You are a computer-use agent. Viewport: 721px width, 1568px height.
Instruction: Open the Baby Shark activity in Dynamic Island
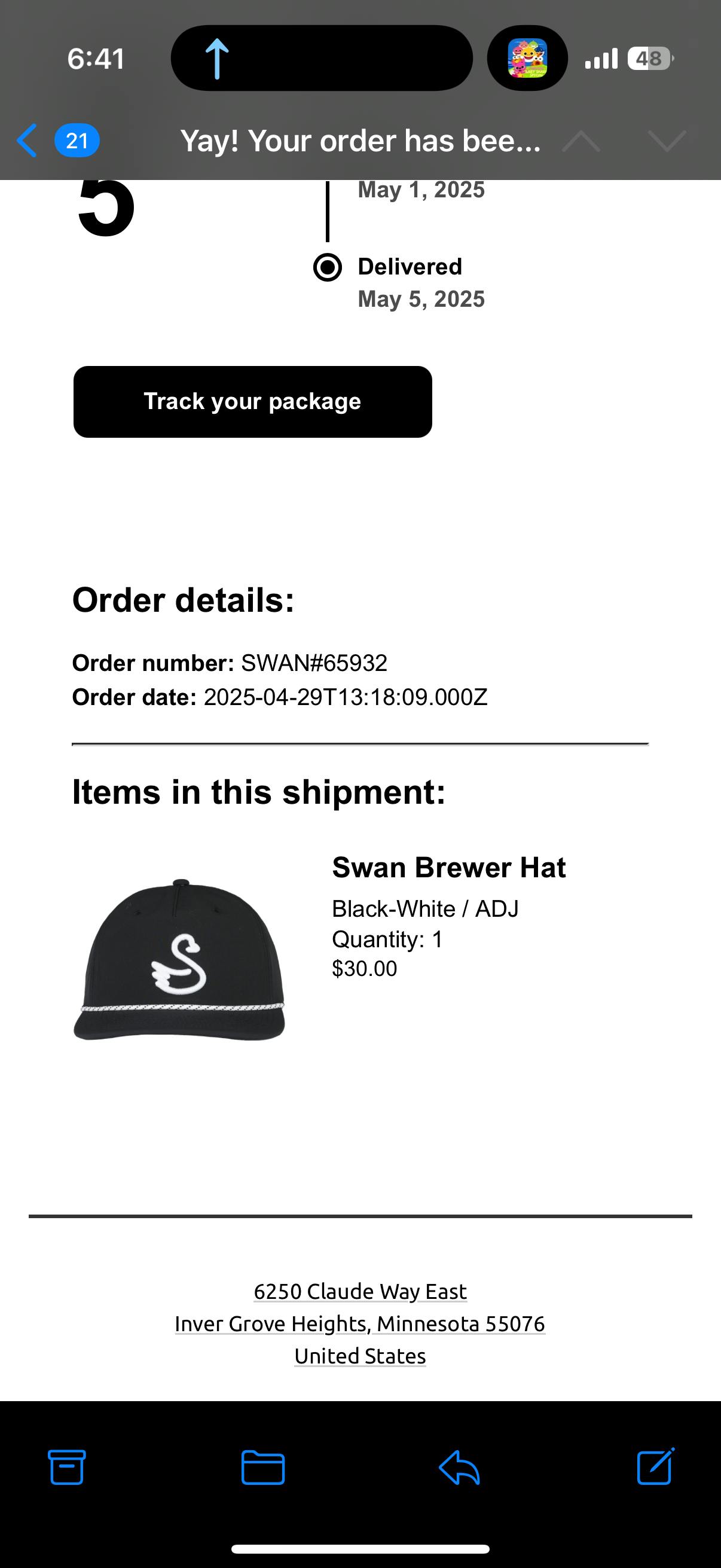tap(527, 59)
